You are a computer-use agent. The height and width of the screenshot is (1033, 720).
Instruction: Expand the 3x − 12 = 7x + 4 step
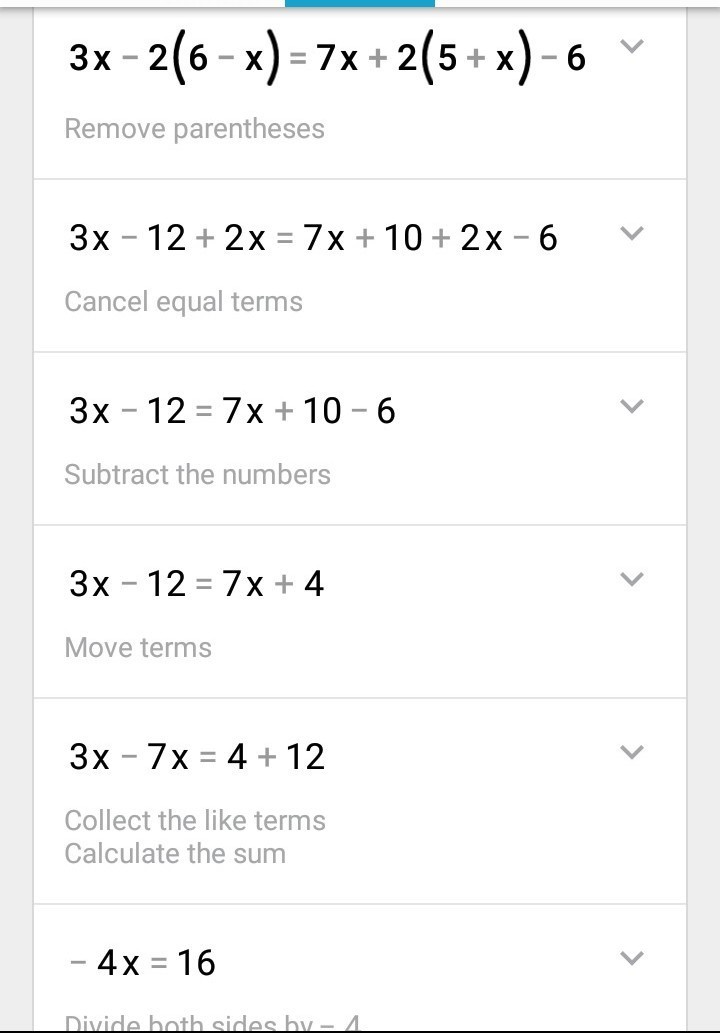[x=631, y=580]
